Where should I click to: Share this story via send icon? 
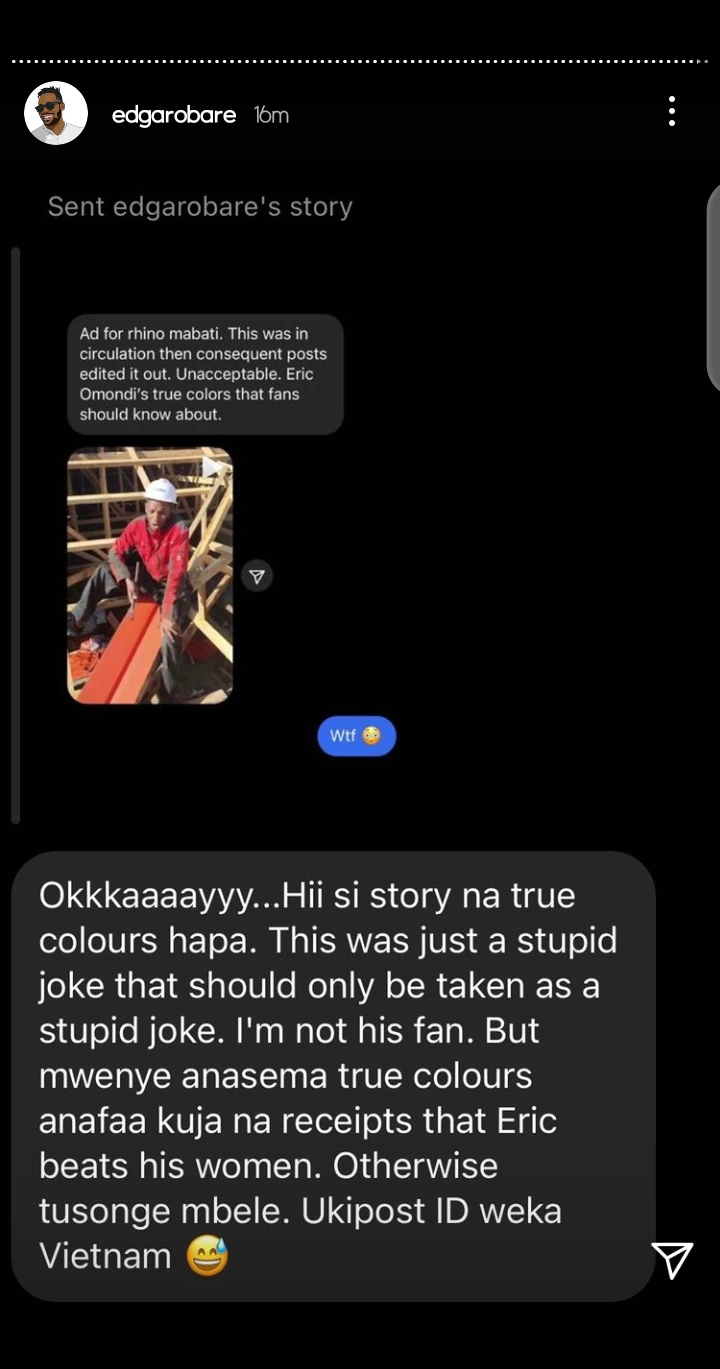pos(672,1260)
